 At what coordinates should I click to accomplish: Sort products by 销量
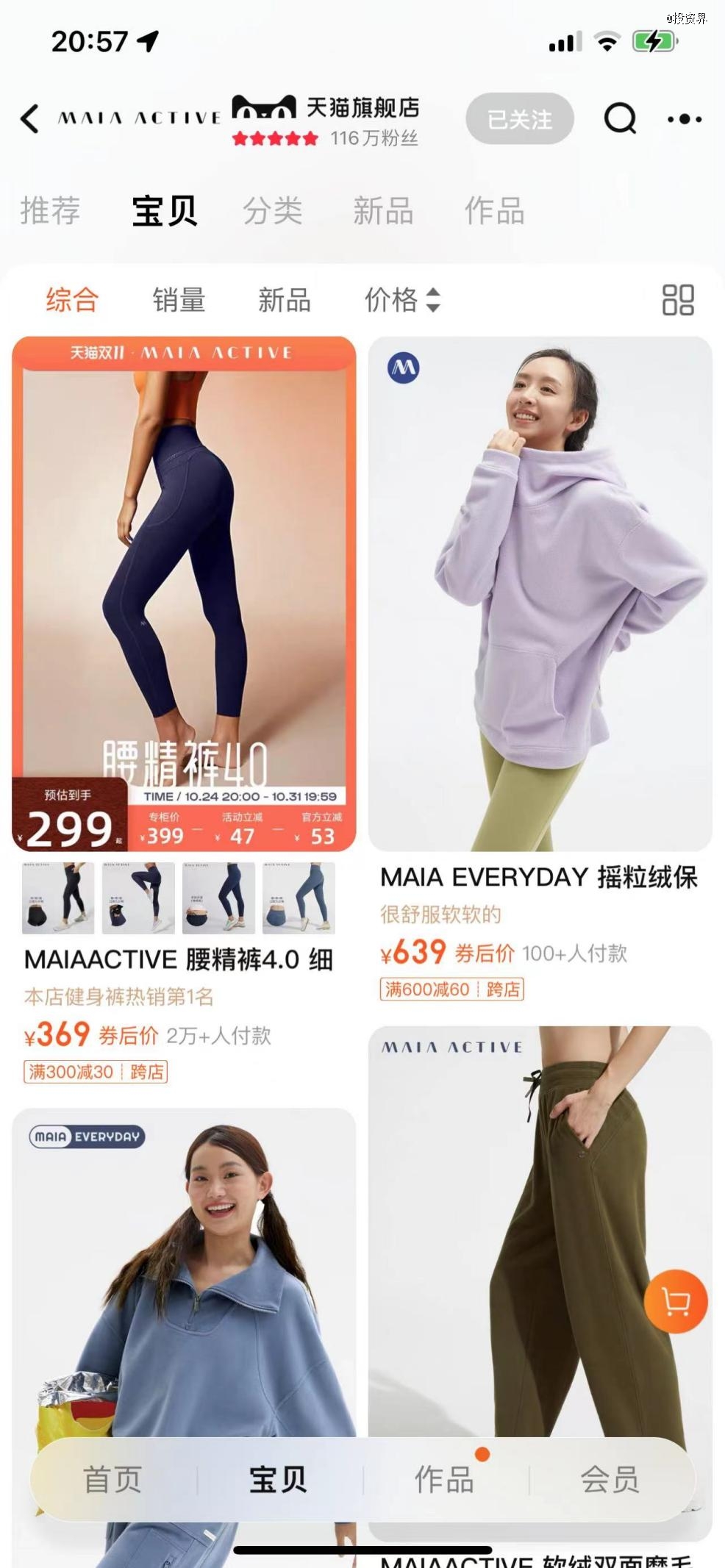click(x=179, y=300)
